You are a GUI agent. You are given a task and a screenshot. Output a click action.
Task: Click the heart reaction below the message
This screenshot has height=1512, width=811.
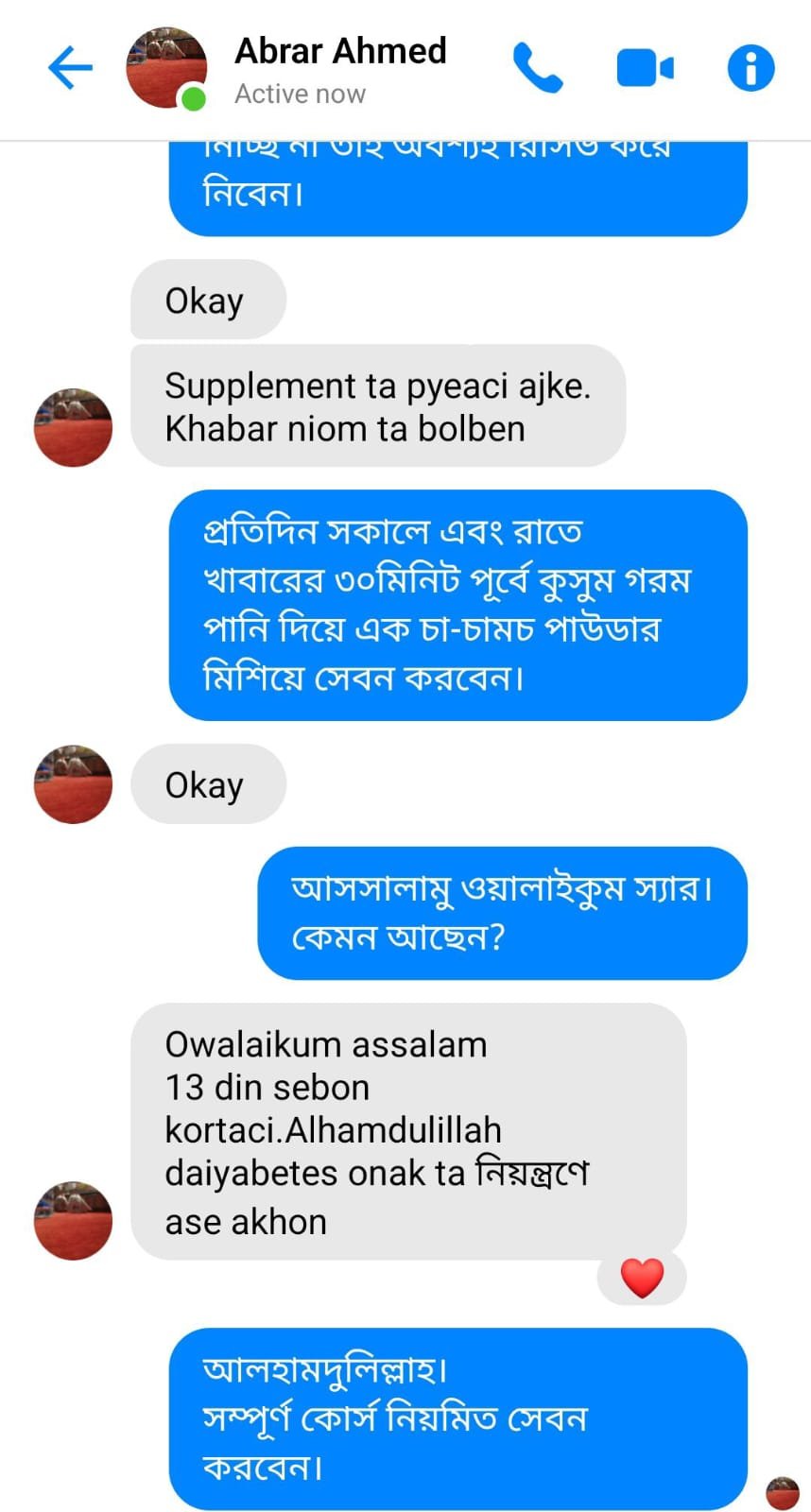pos(642,1277)
